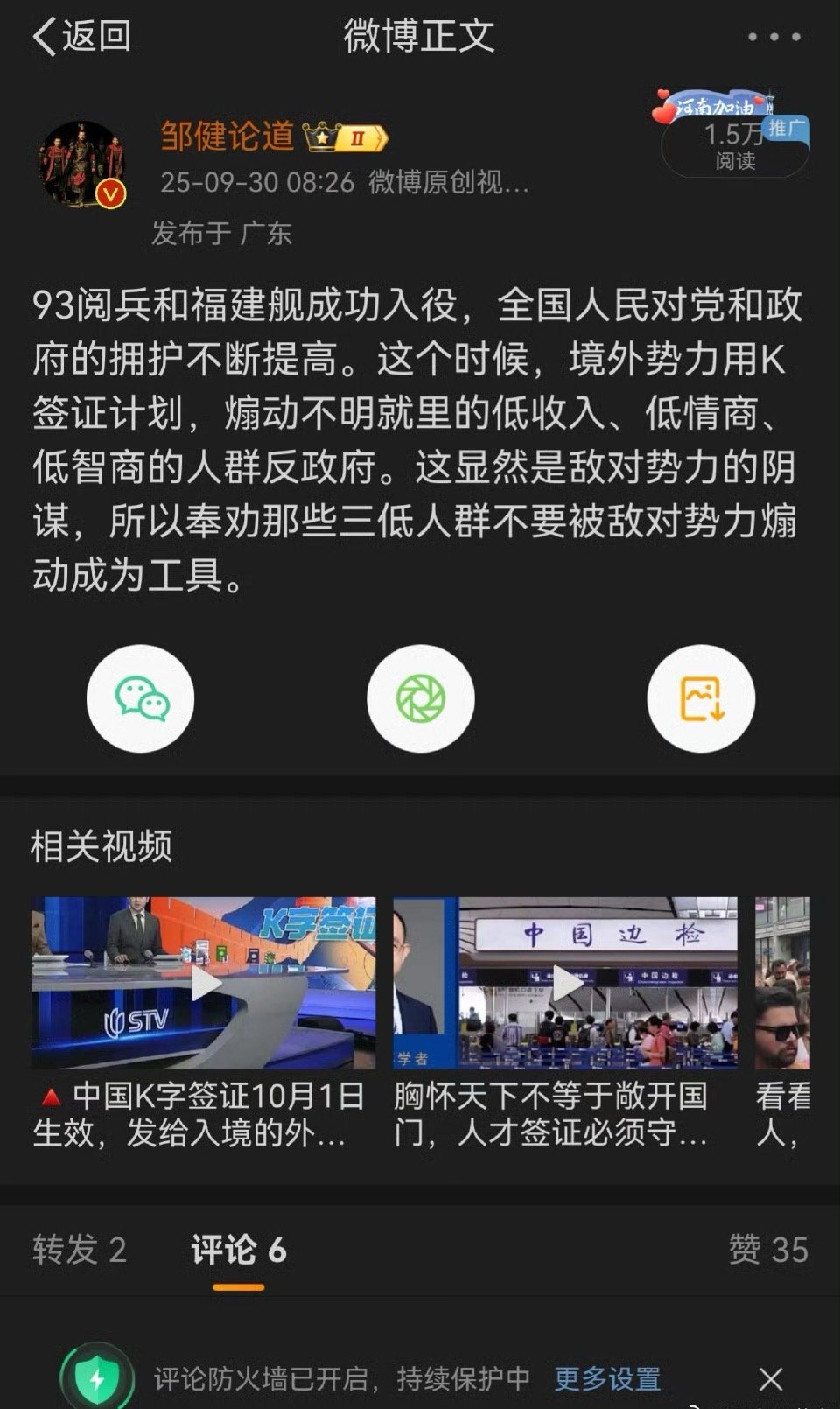Go back via 返回

(81, 37)
